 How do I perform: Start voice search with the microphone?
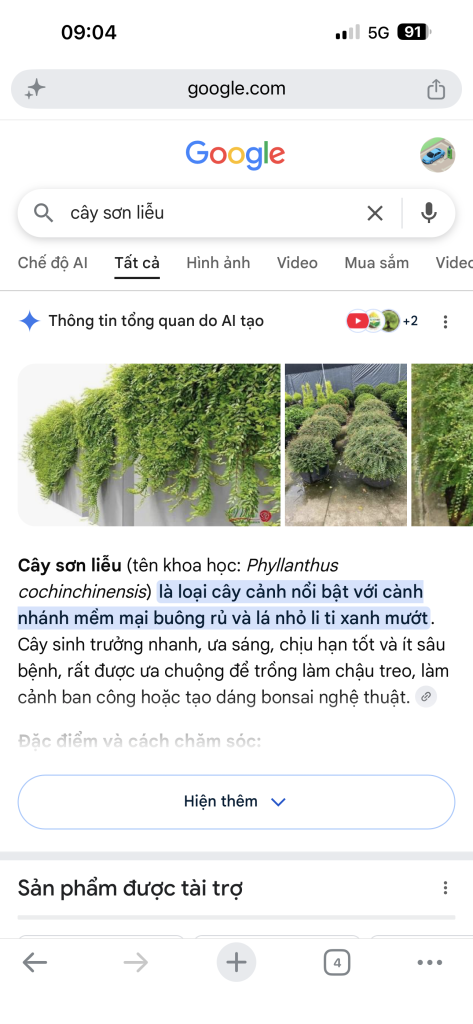coord(429,213)
